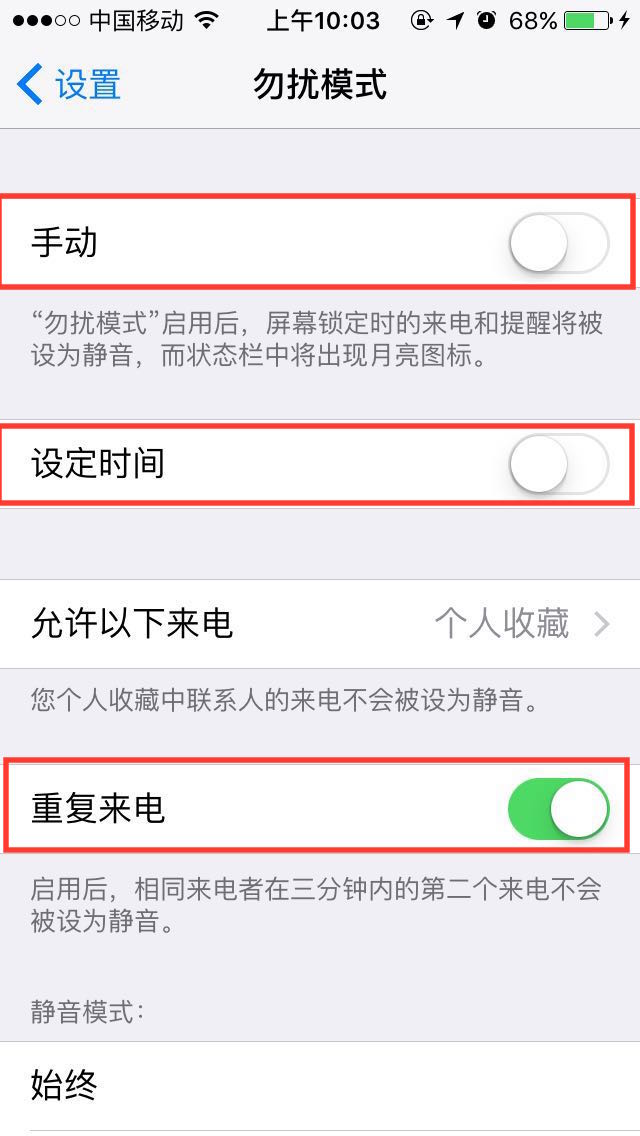640x1136 pixels.
Task: Enable the 设定时间 switch
Action: coord(558,464)
